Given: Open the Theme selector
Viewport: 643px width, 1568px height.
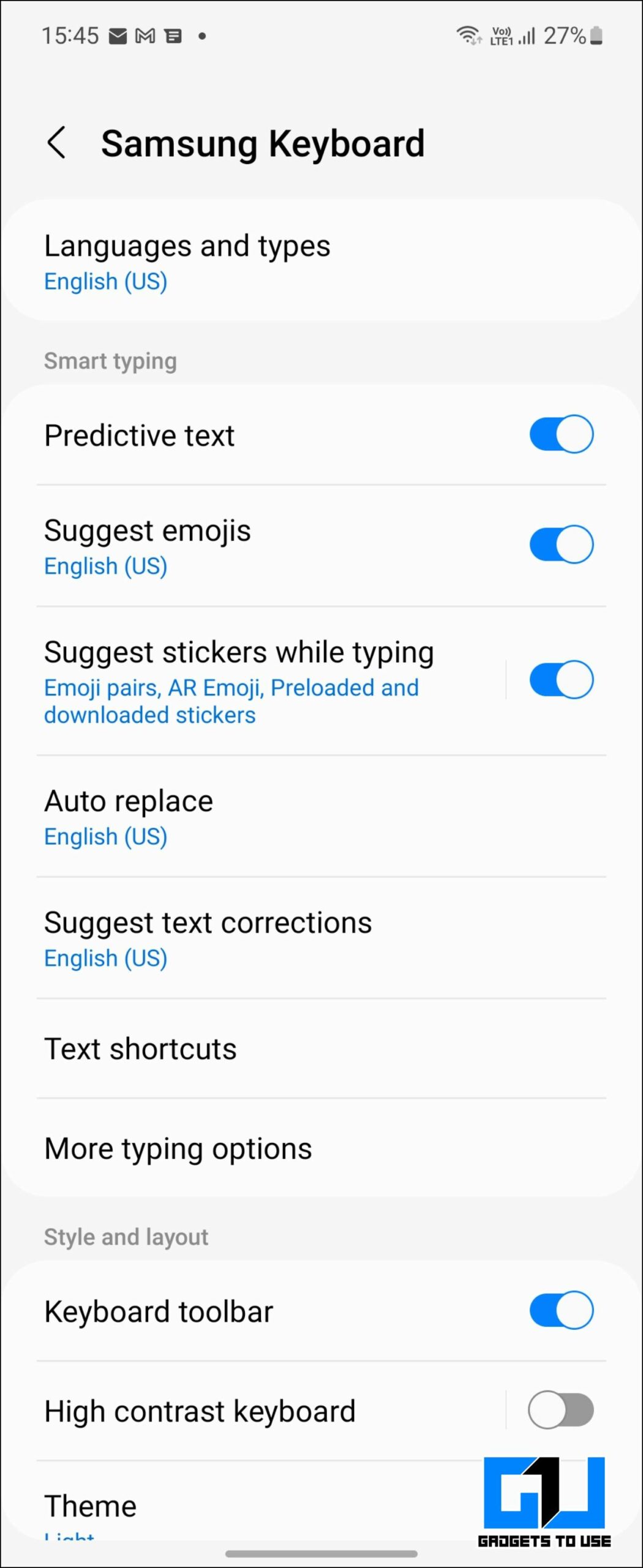Looking at the screenshot, I should (x=92, y=1506).
